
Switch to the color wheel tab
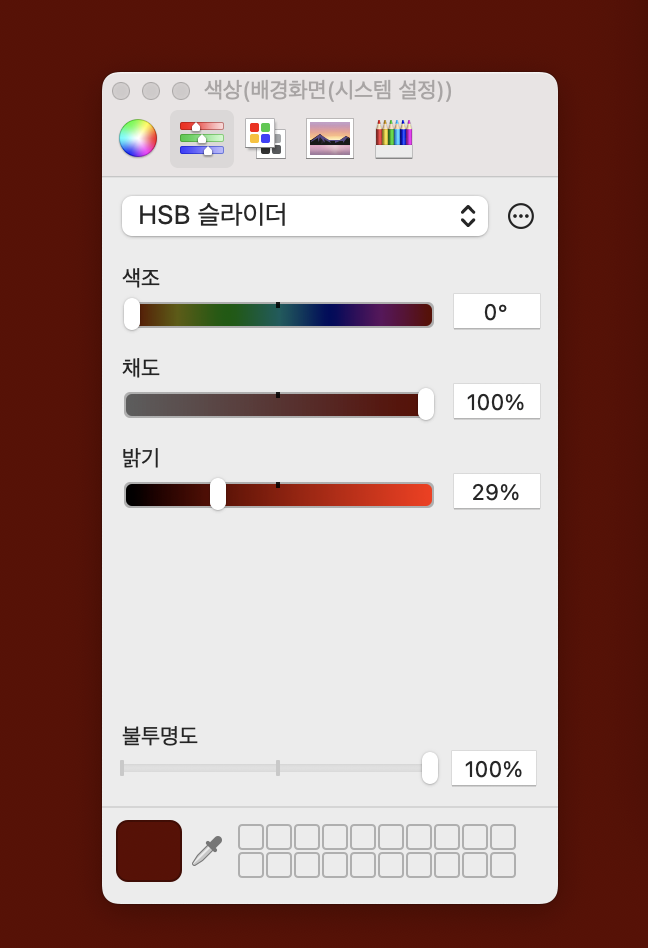(x=138, y=138)
